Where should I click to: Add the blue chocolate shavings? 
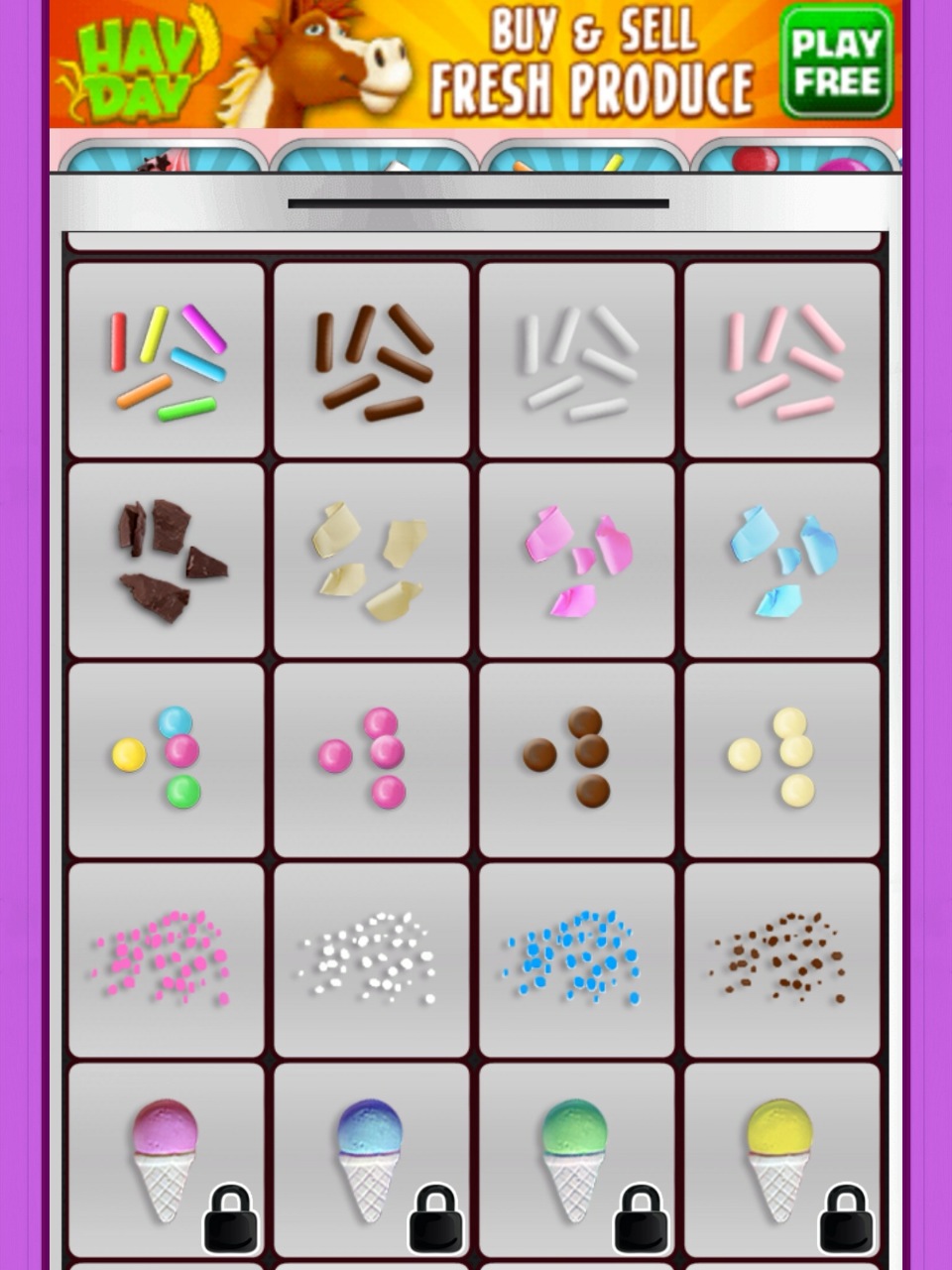click(x=782, y=561)
